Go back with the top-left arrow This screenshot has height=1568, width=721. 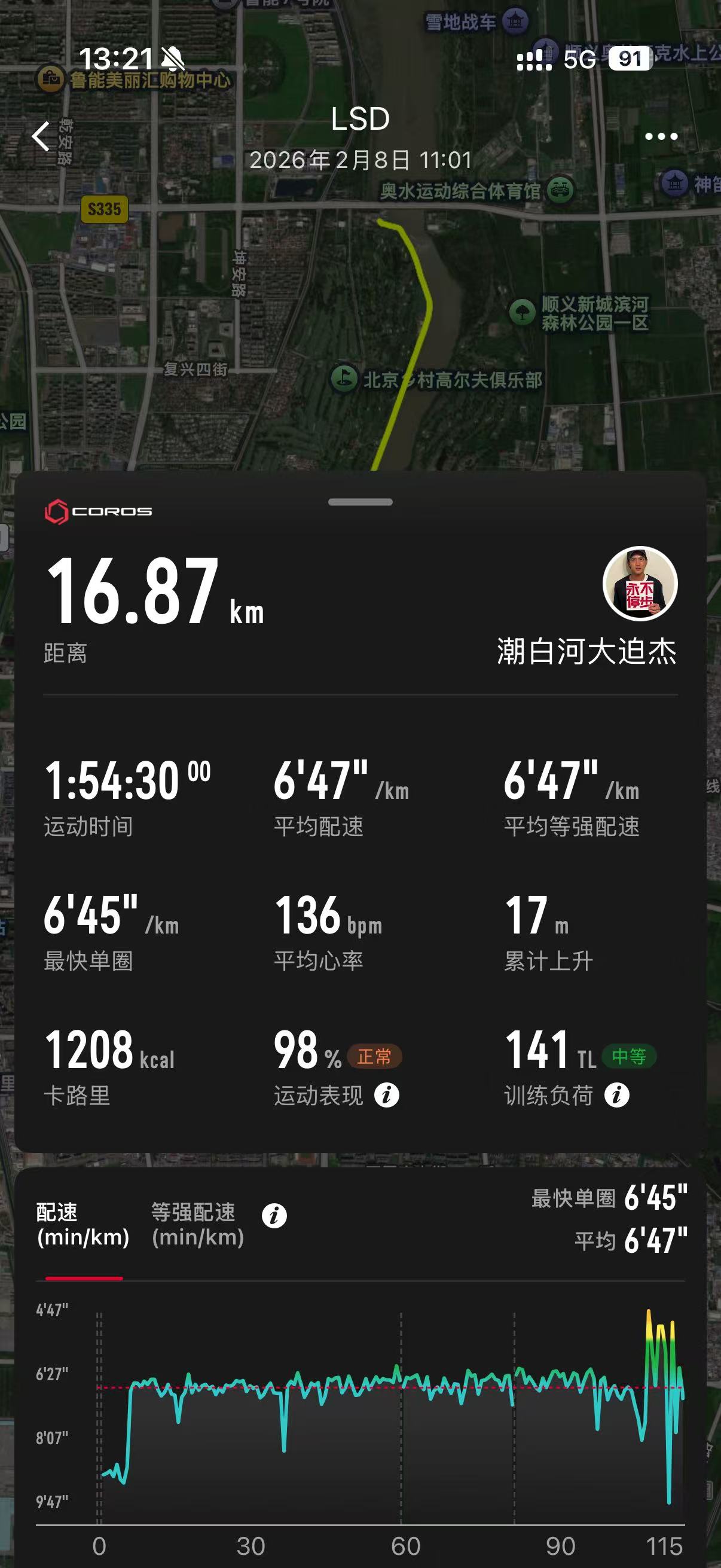41,136
